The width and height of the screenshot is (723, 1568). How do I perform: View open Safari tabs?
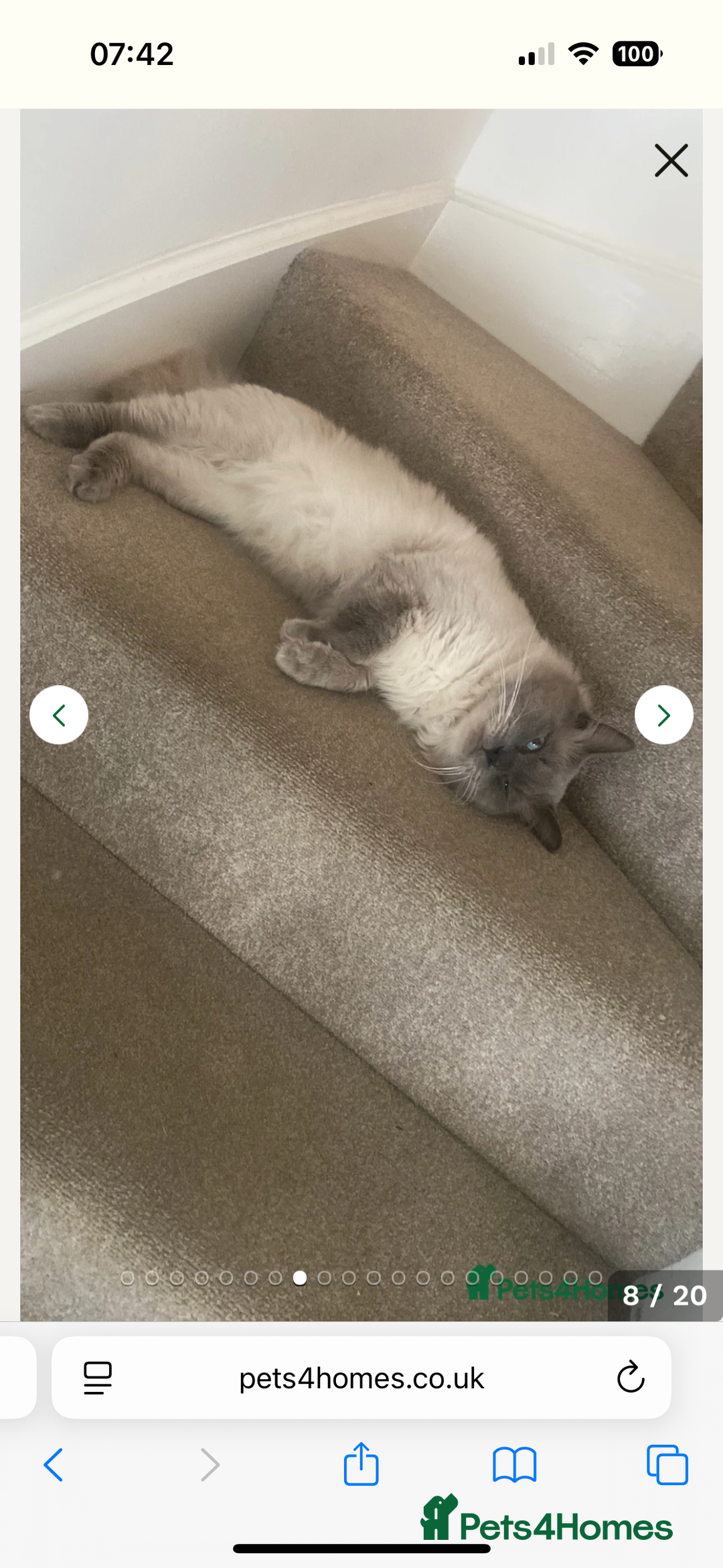point(667,1465)
